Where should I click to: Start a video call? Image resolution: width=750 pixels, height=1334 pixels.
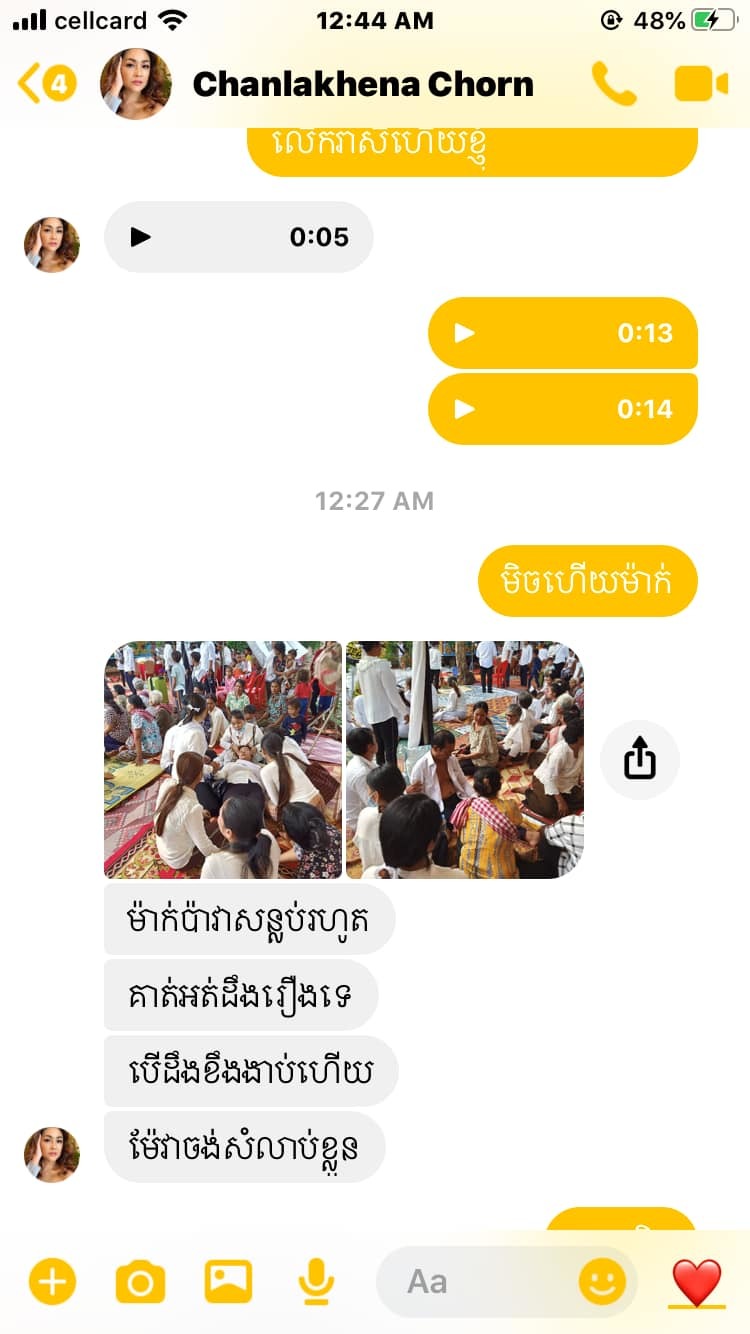coord(701,84)
